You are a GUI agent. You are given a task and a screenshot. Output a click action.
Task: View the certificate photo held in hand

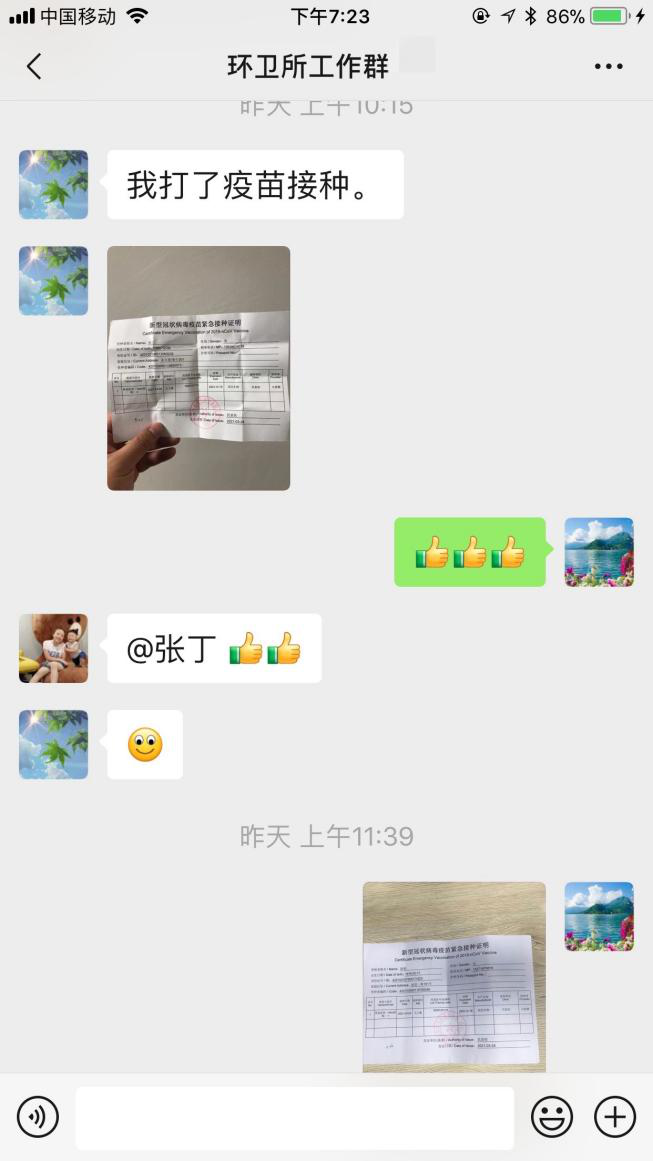(x=198, y=368)
